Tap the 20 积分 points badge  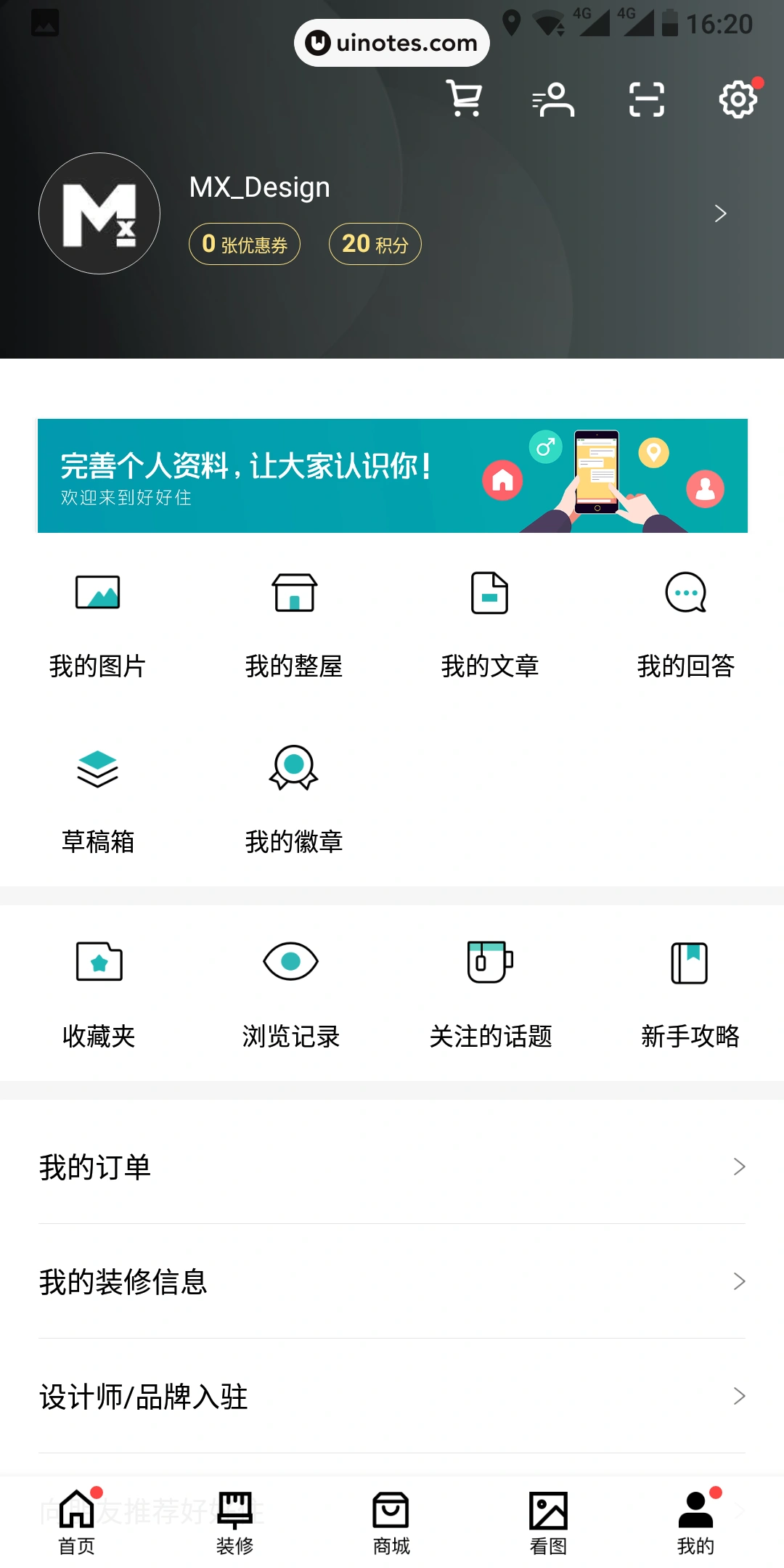[375, 244]
